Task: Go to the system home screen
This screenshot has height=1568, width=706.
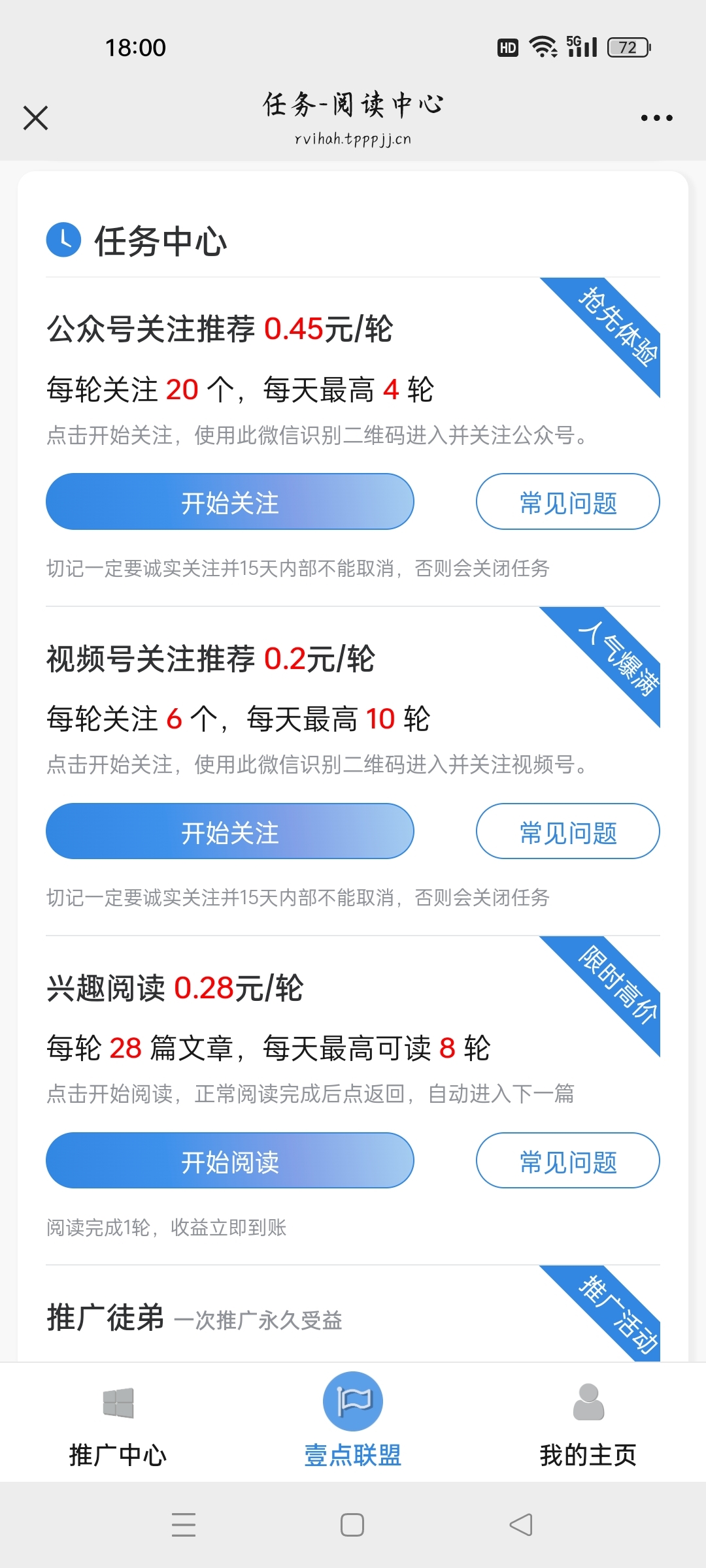Action: (352, 1525)
